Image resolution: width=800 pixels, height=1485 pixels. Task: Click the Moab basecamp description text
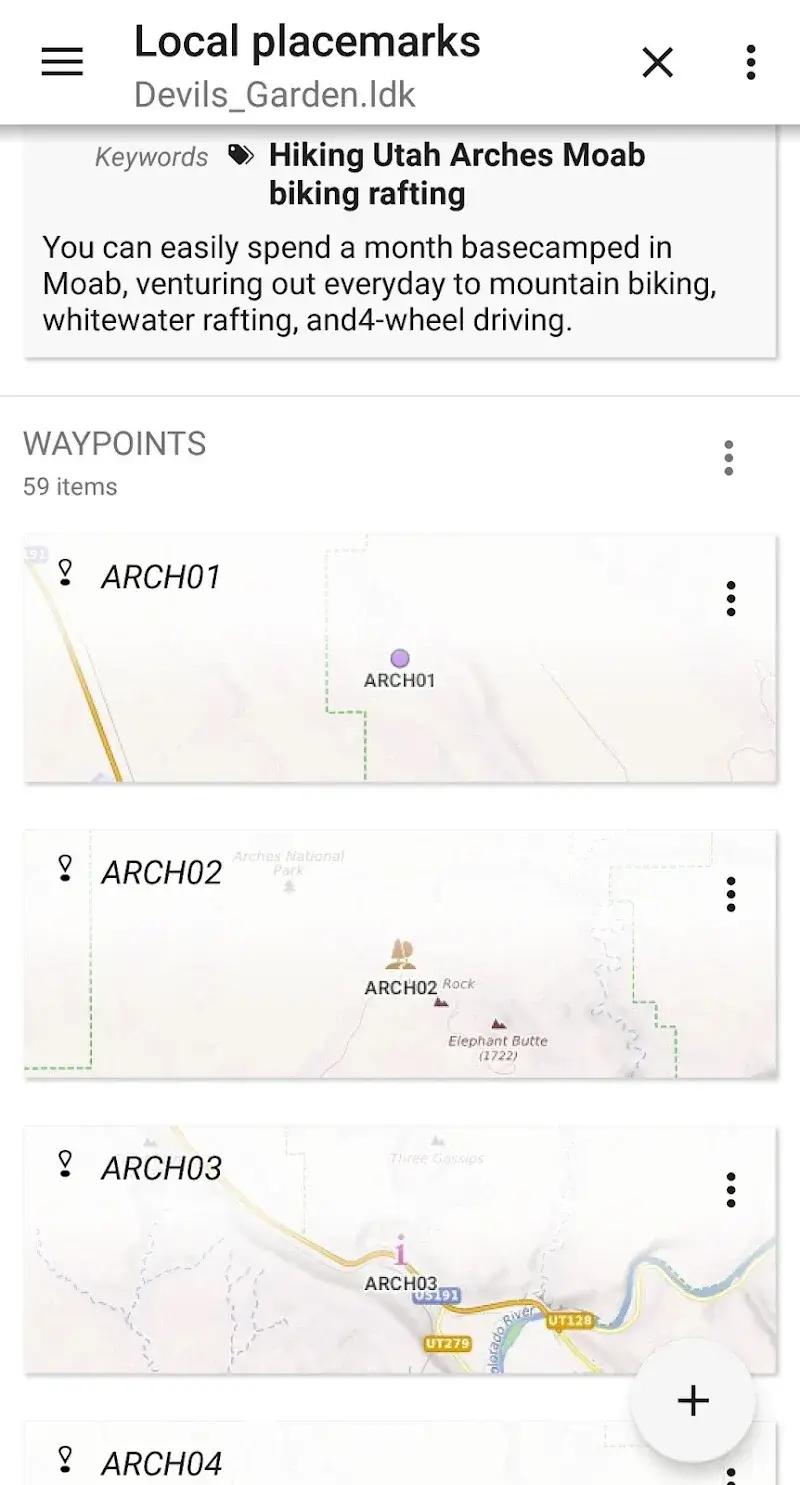[380, 283]
